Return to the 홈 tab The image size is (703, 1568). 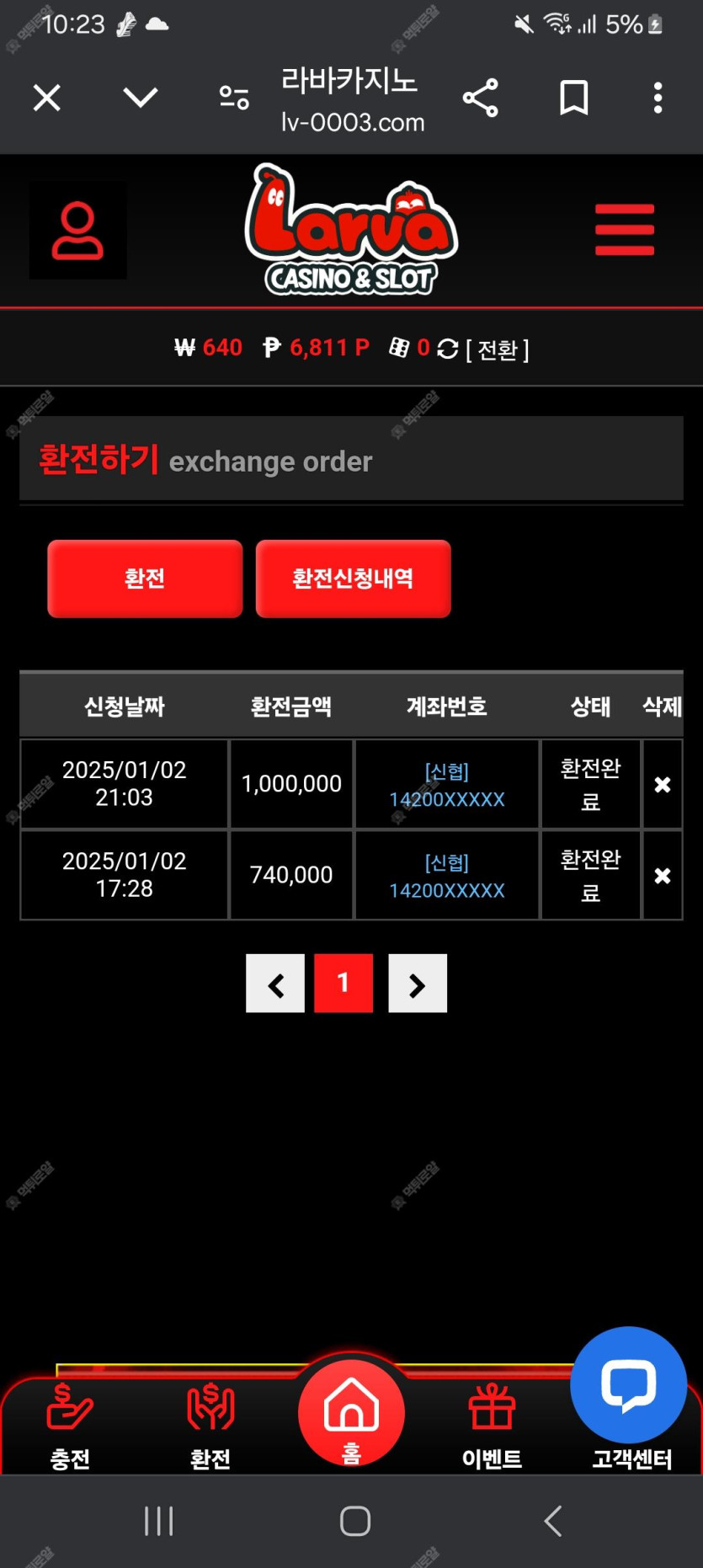[351, 1413]
